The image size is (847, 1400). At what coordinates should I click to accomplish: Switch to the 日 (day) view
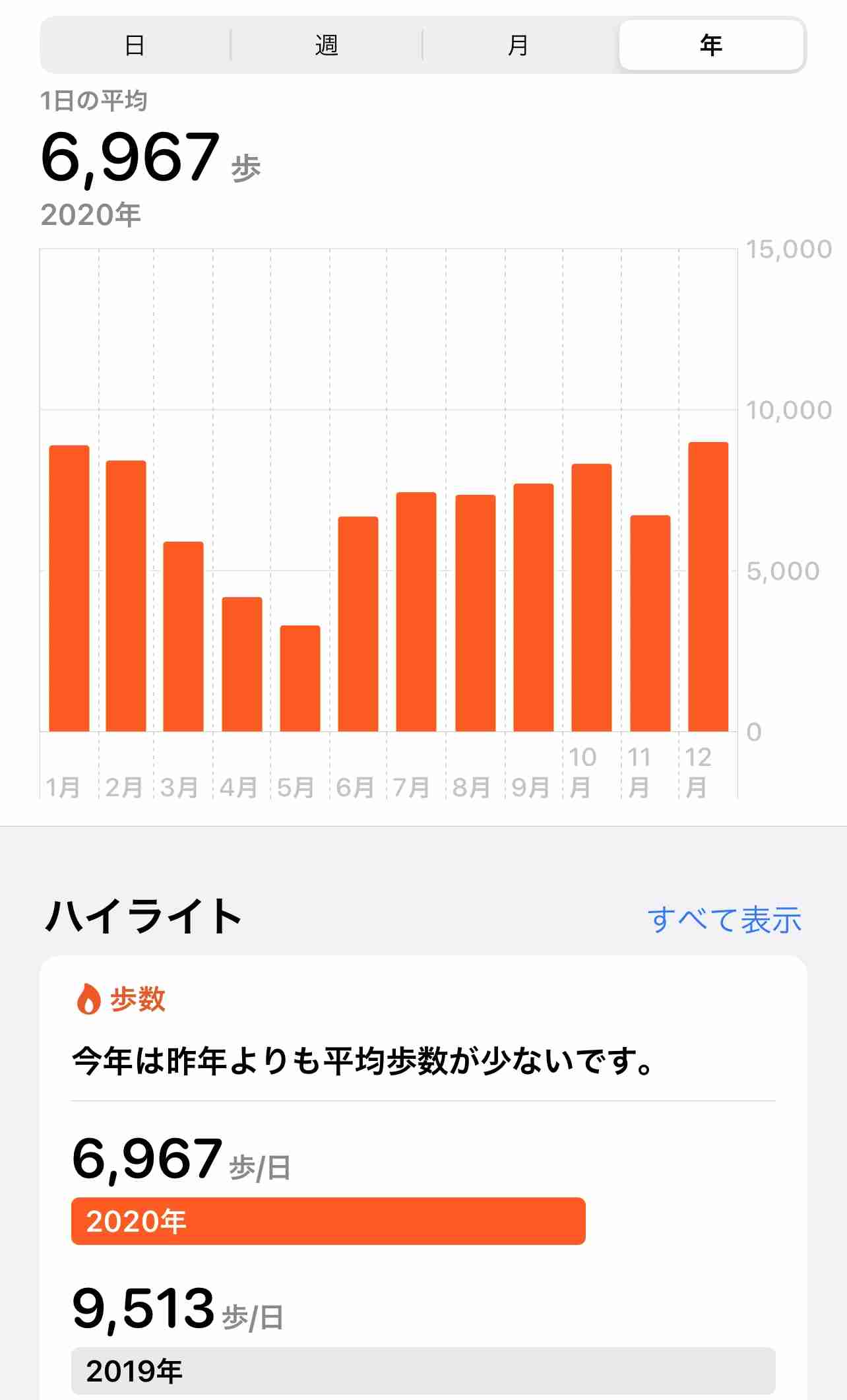click(x=135, y=46)
